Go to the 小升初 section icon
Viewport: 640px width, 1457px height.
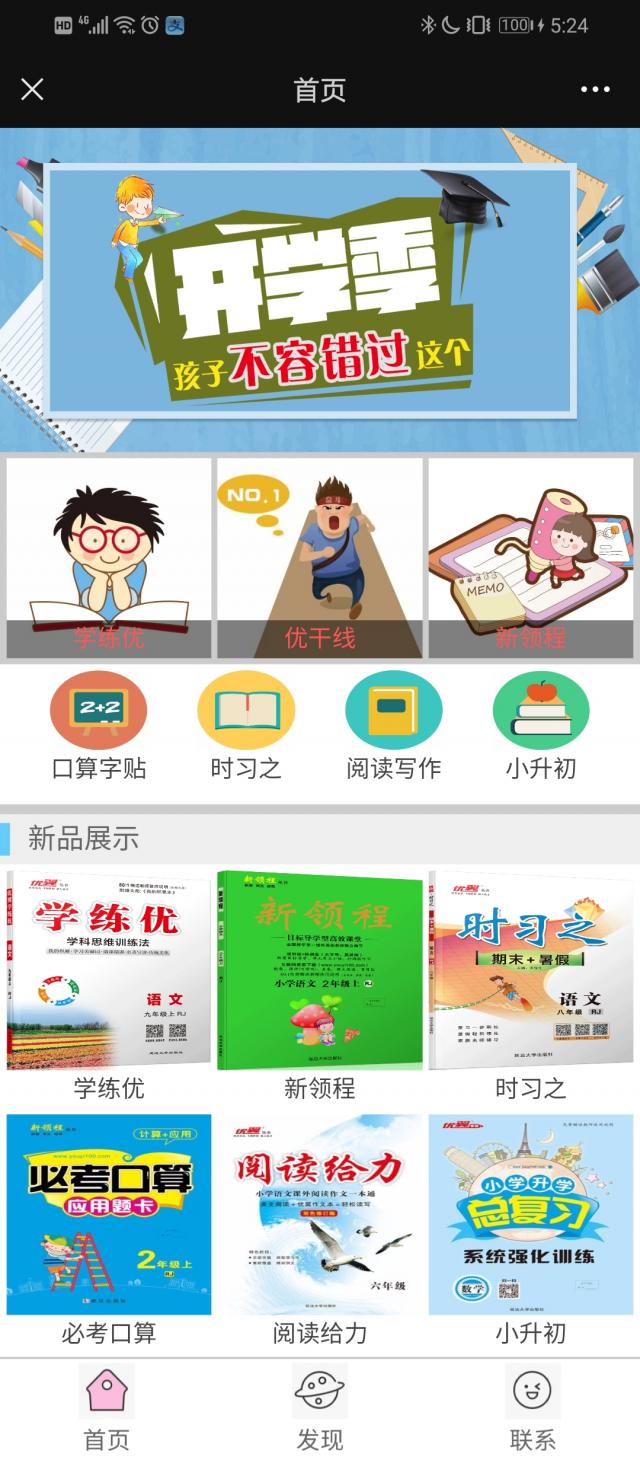(x=541, y=712)
